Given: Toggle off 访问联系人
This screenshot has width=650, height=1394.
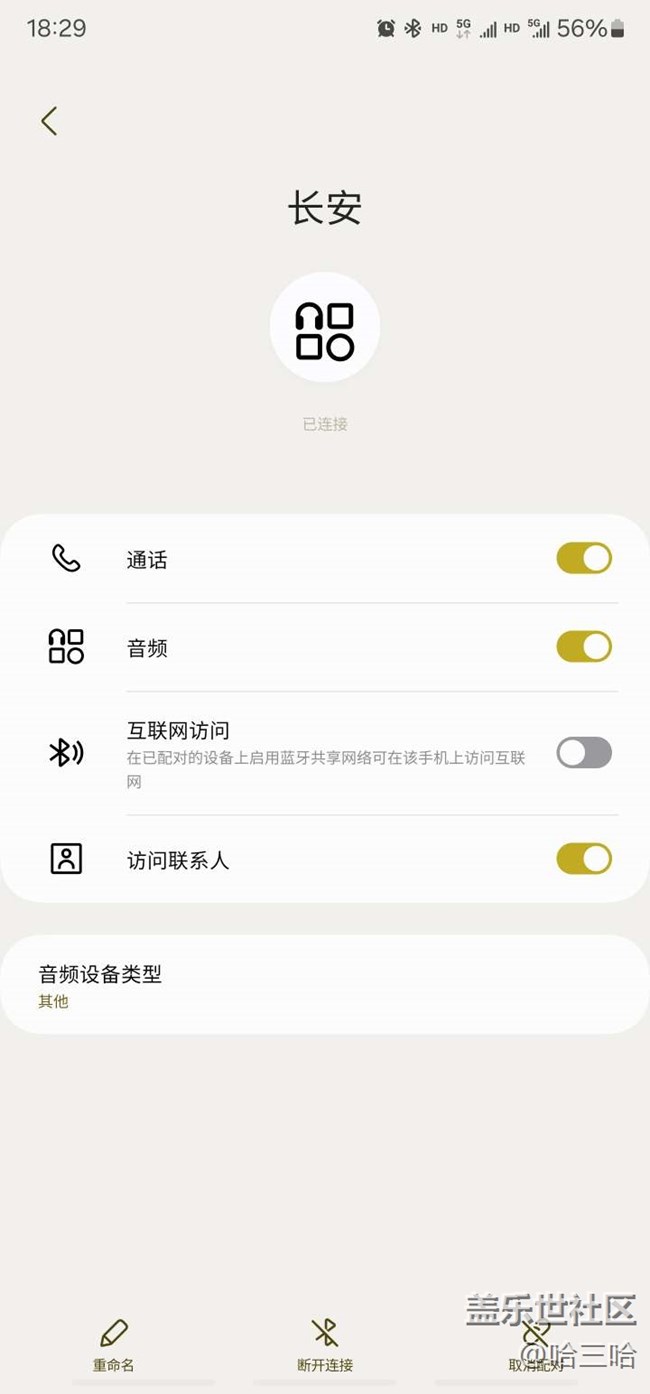Looking at the screenshot, I should pos(584,858).
